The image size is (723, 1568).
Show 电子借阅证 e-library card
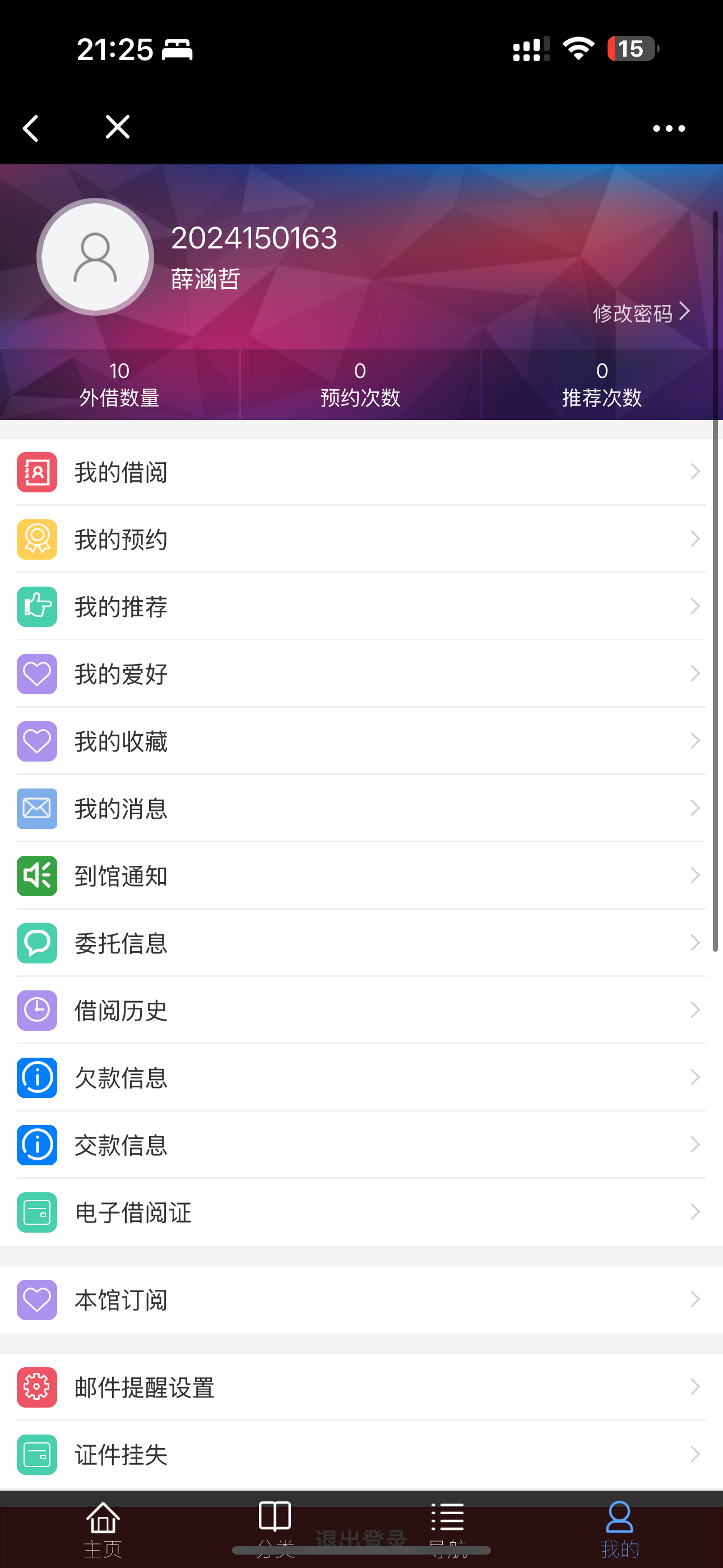click(361, 1212)
